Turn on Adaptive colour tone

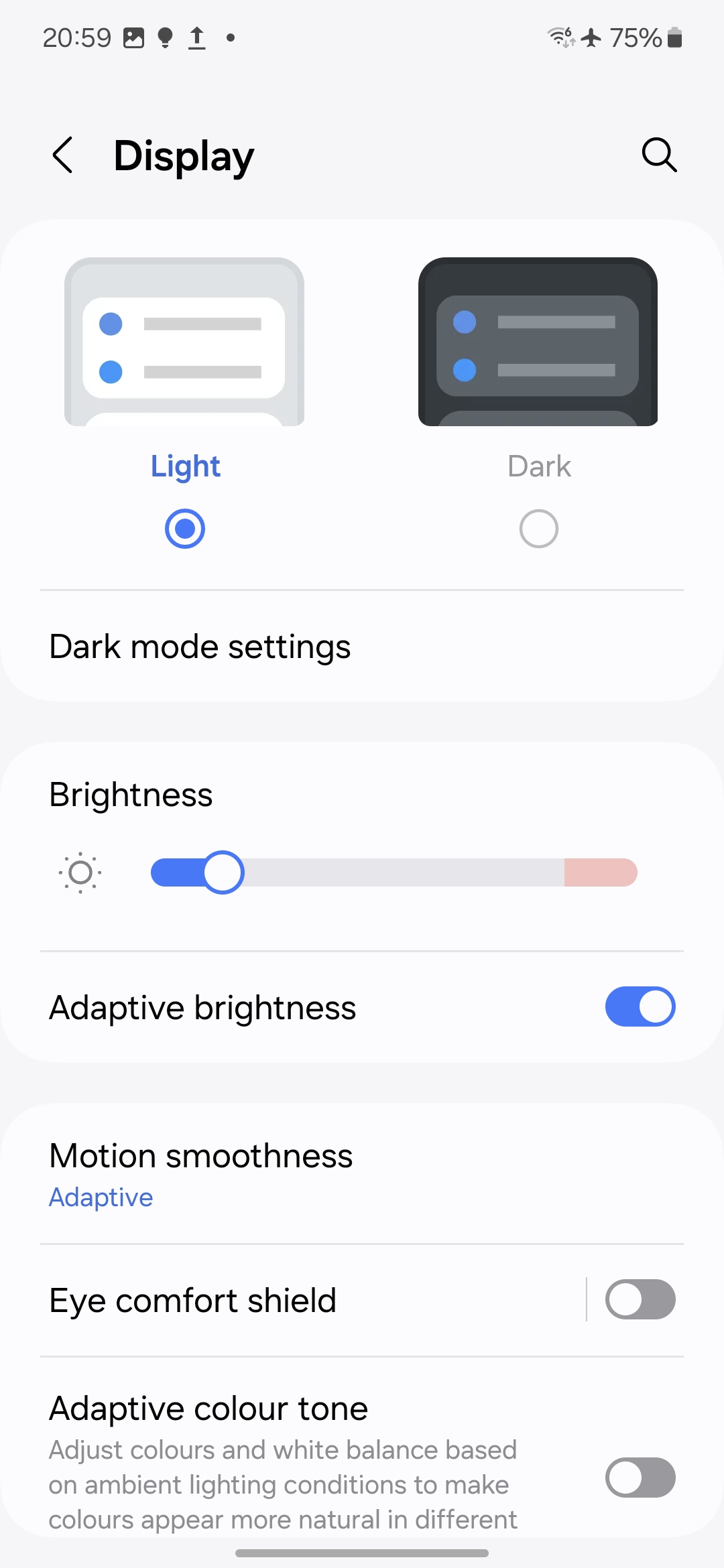pyautogui.click(x=640, y=1478)
